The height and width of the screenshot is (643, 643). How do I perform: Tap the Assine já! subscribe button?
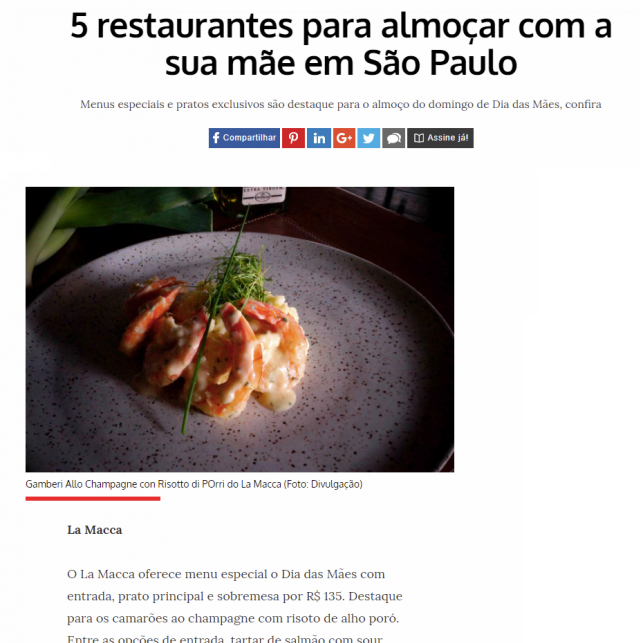[x=440, y=138]
